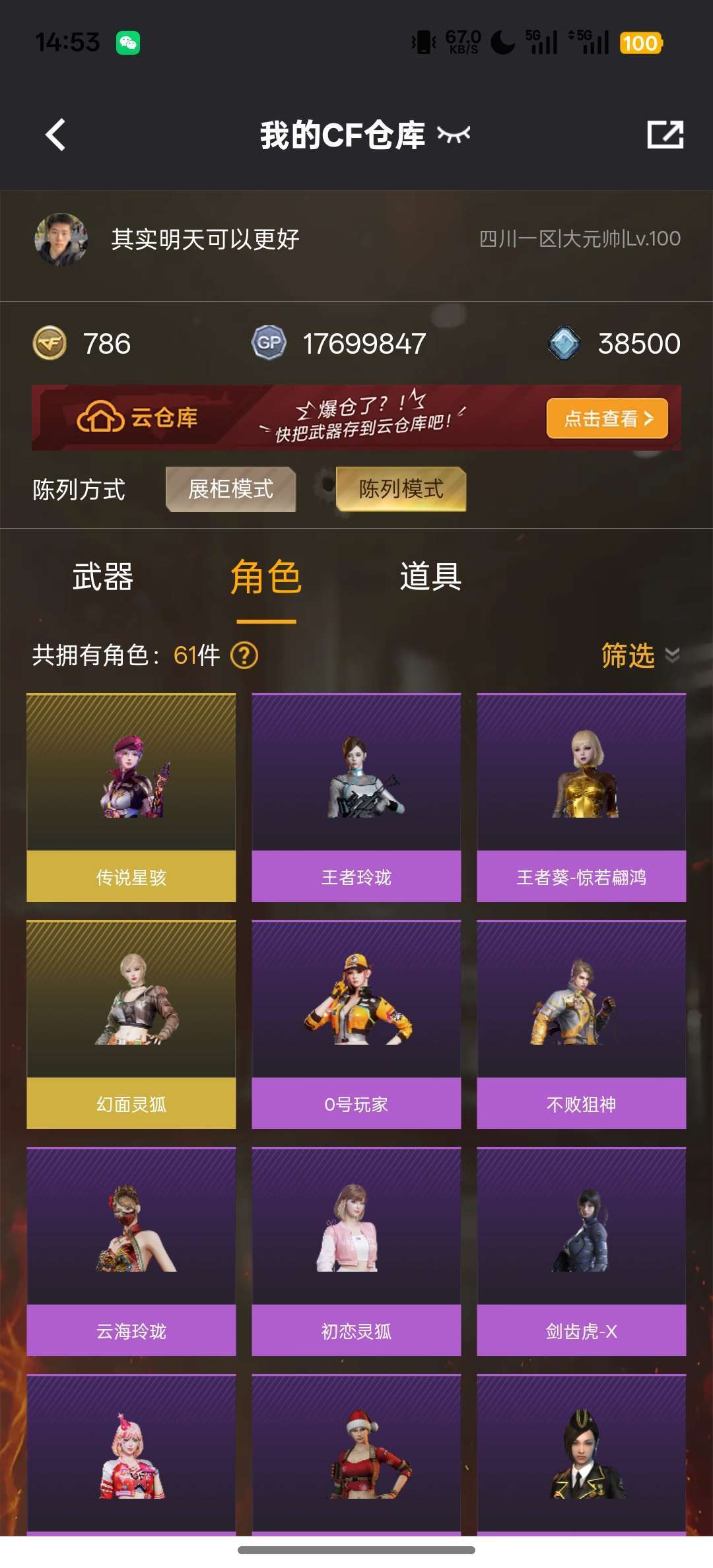Open the 道具 tab

coord(430,578)
